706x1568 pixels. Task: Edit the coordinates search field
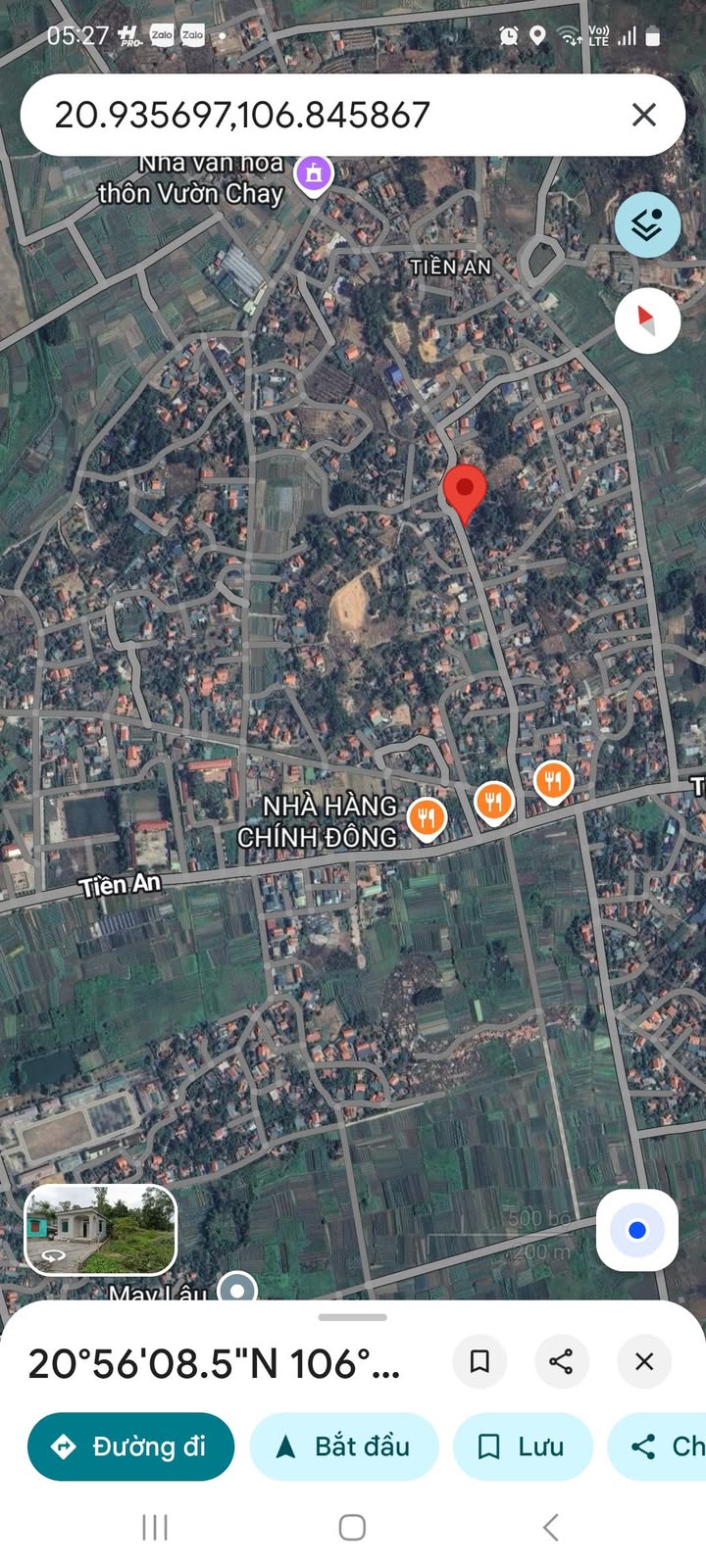pos(324,115)
